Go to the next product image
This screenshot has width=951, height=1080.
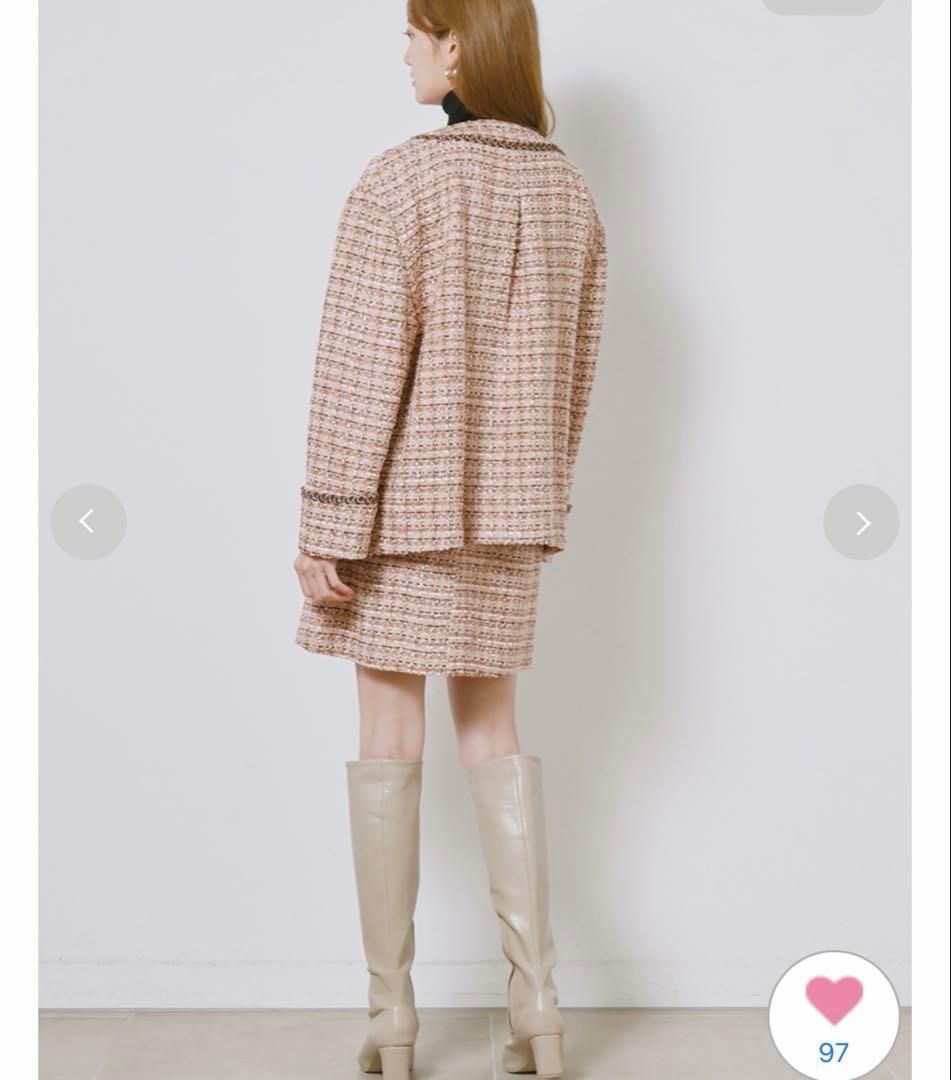click(861, 521)
